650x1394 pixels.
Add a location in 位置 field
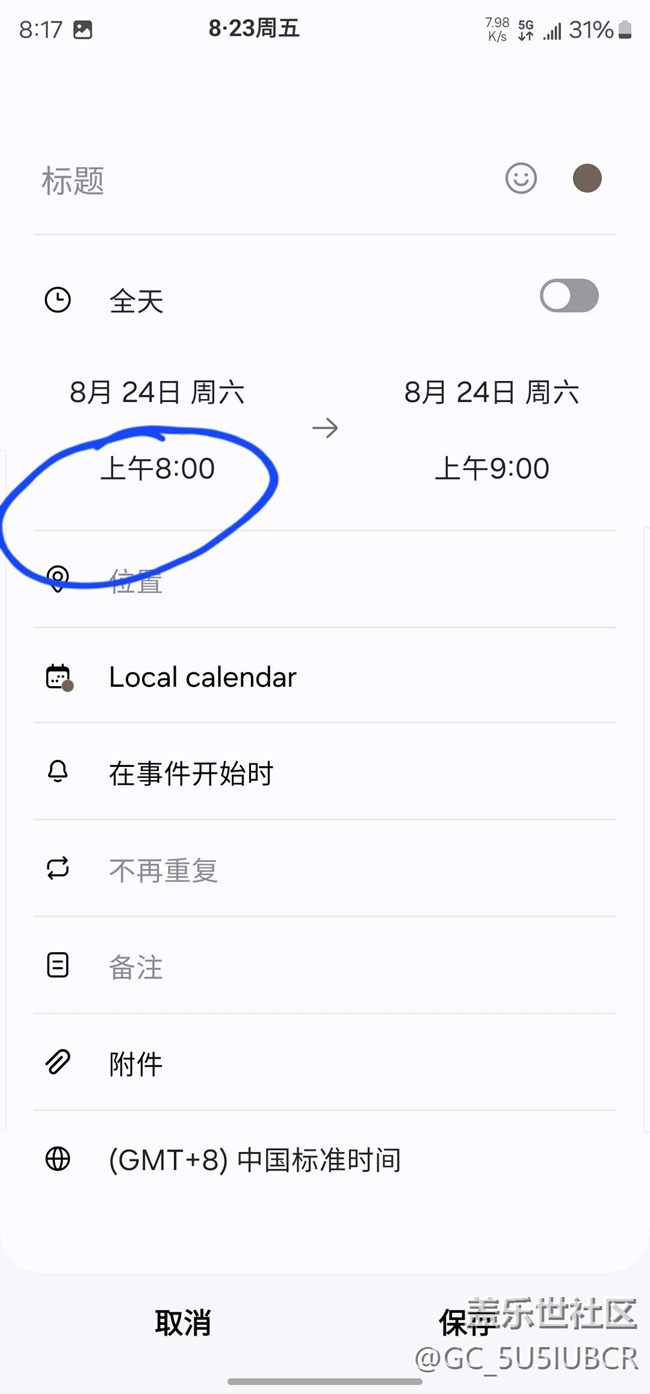coord(325,580)
